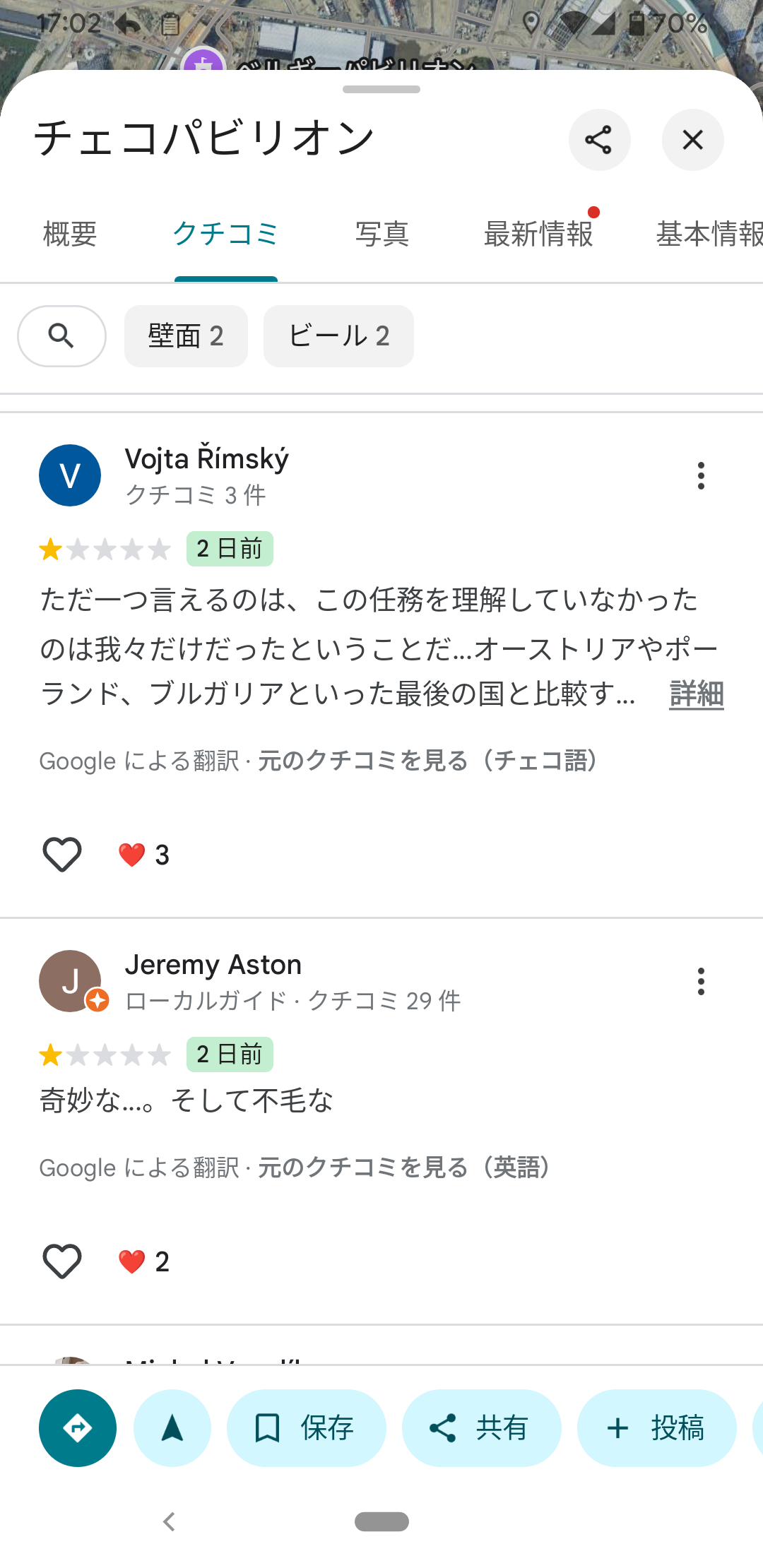Search within reviews using the magnifier chip
This screenshot has height=1568, width=763.
pos(61,336)
